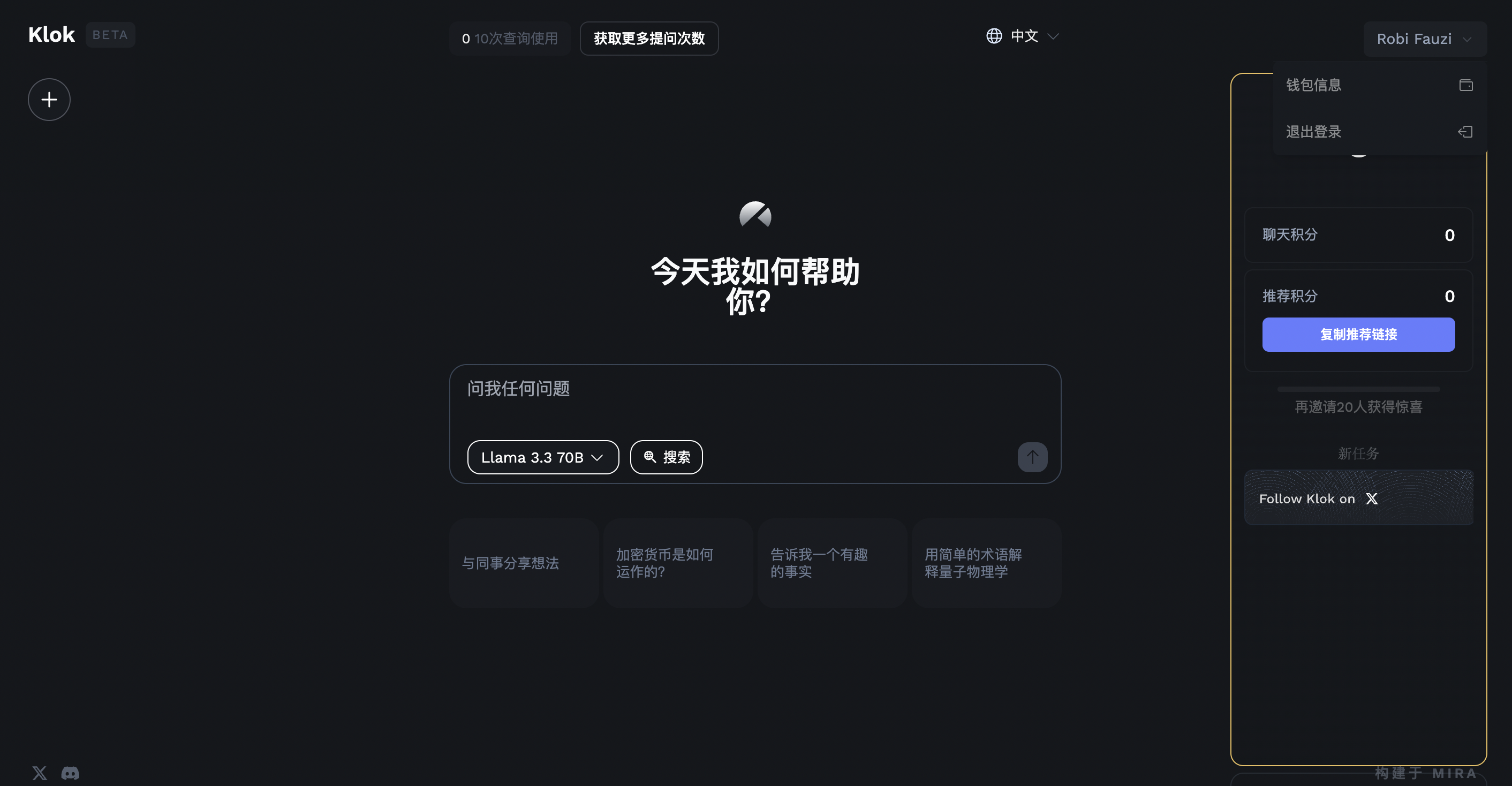Tap 获取更多提问次数 button
Screen dimensions: 1512x786
tap(648, 39)
